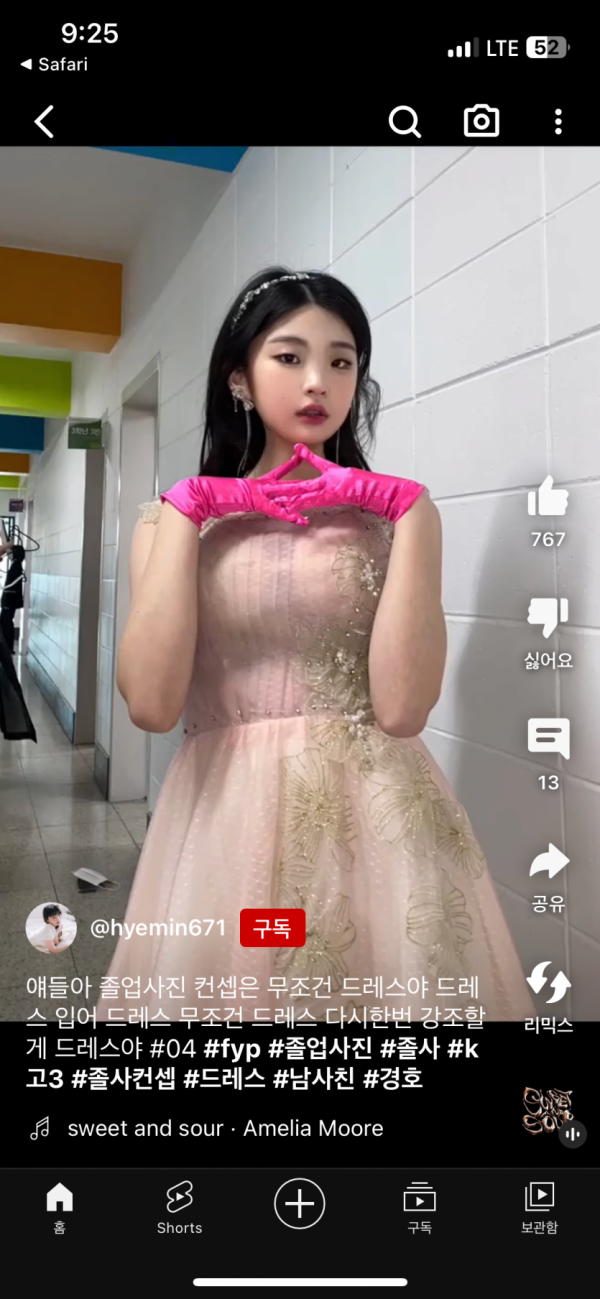The image size is (600, 1299).
Task: Create new content with the plus button
Action: [x=299, y=1203]
